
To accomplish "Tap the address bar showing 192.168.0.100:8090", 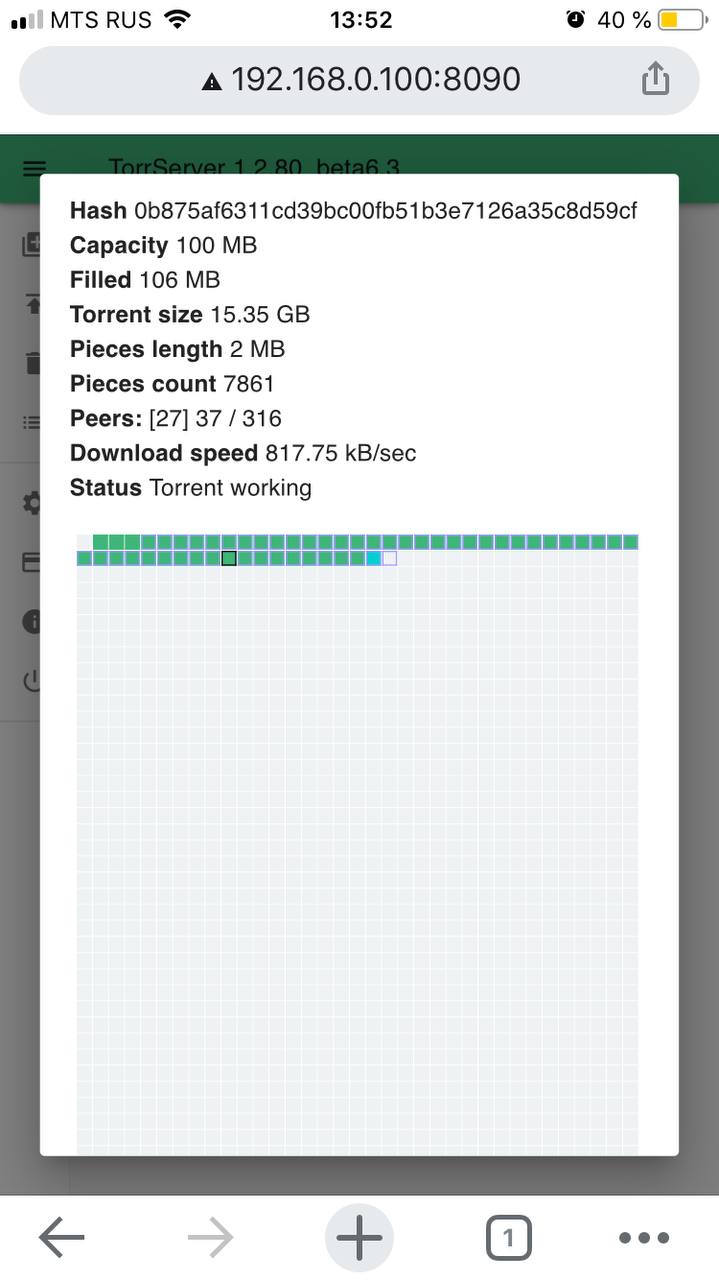I will click(x=359, y=80).
